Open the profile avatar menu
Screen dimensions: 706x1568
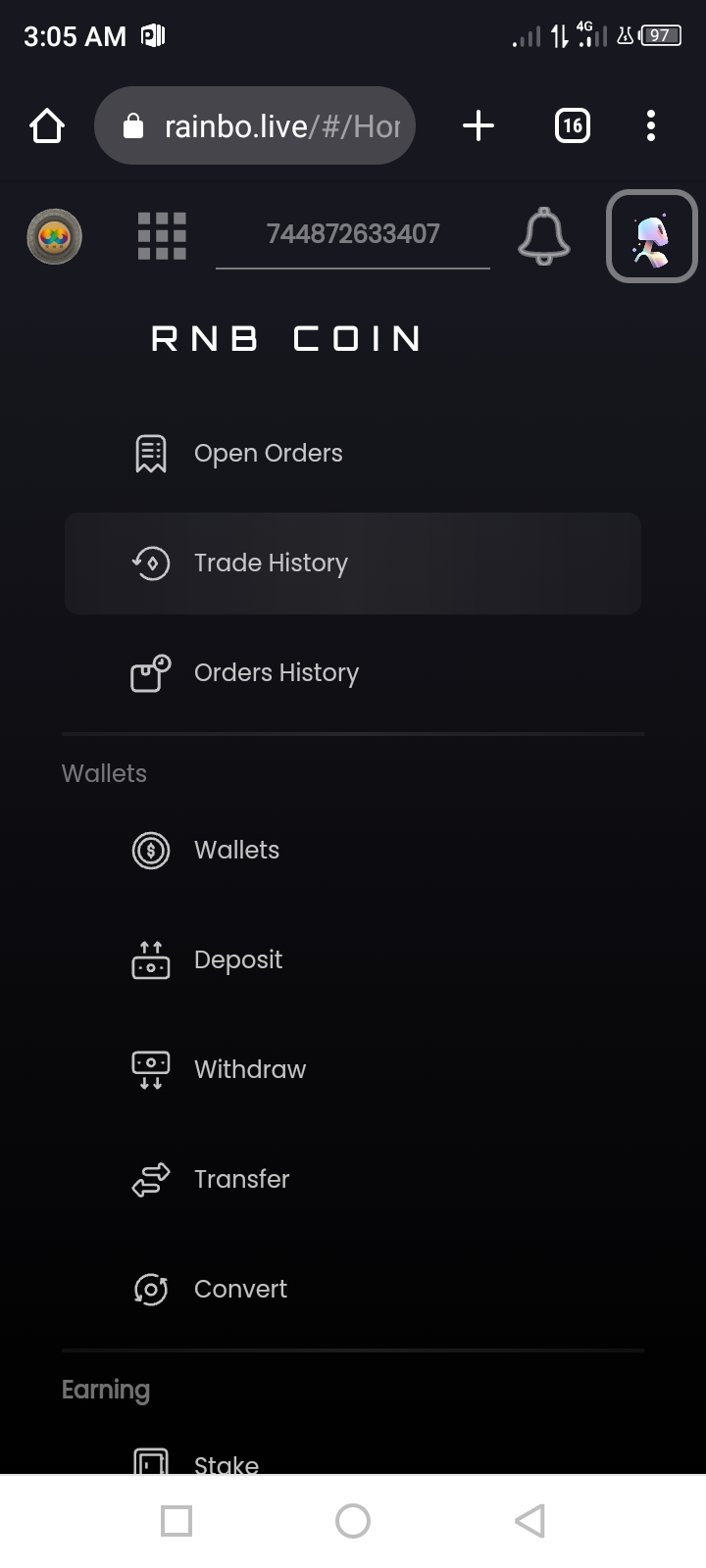point(651,236)
